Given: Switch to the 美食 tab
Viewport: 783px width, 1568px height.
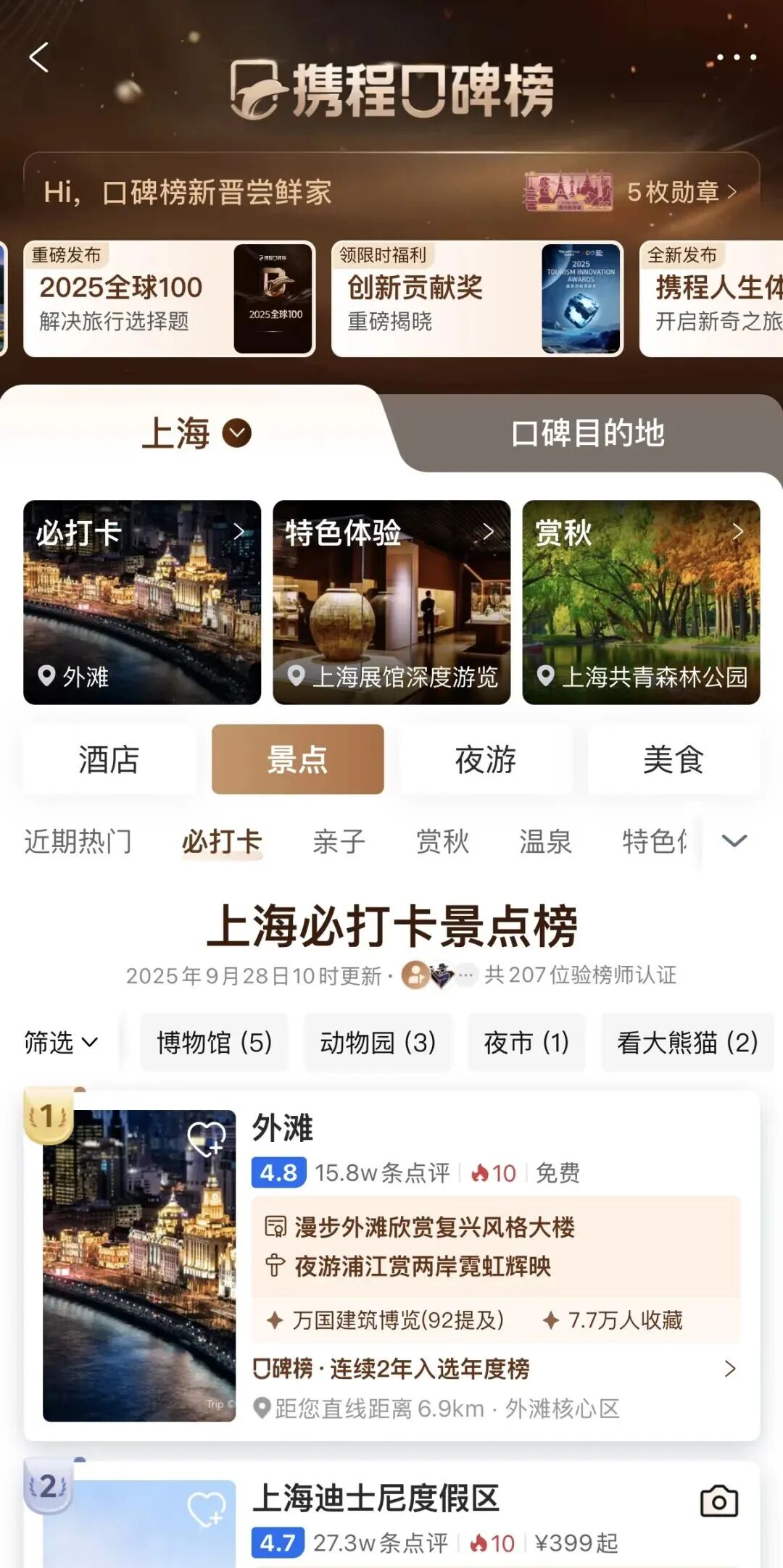Looking at the screenshot, I should click(x=674, y=759).
